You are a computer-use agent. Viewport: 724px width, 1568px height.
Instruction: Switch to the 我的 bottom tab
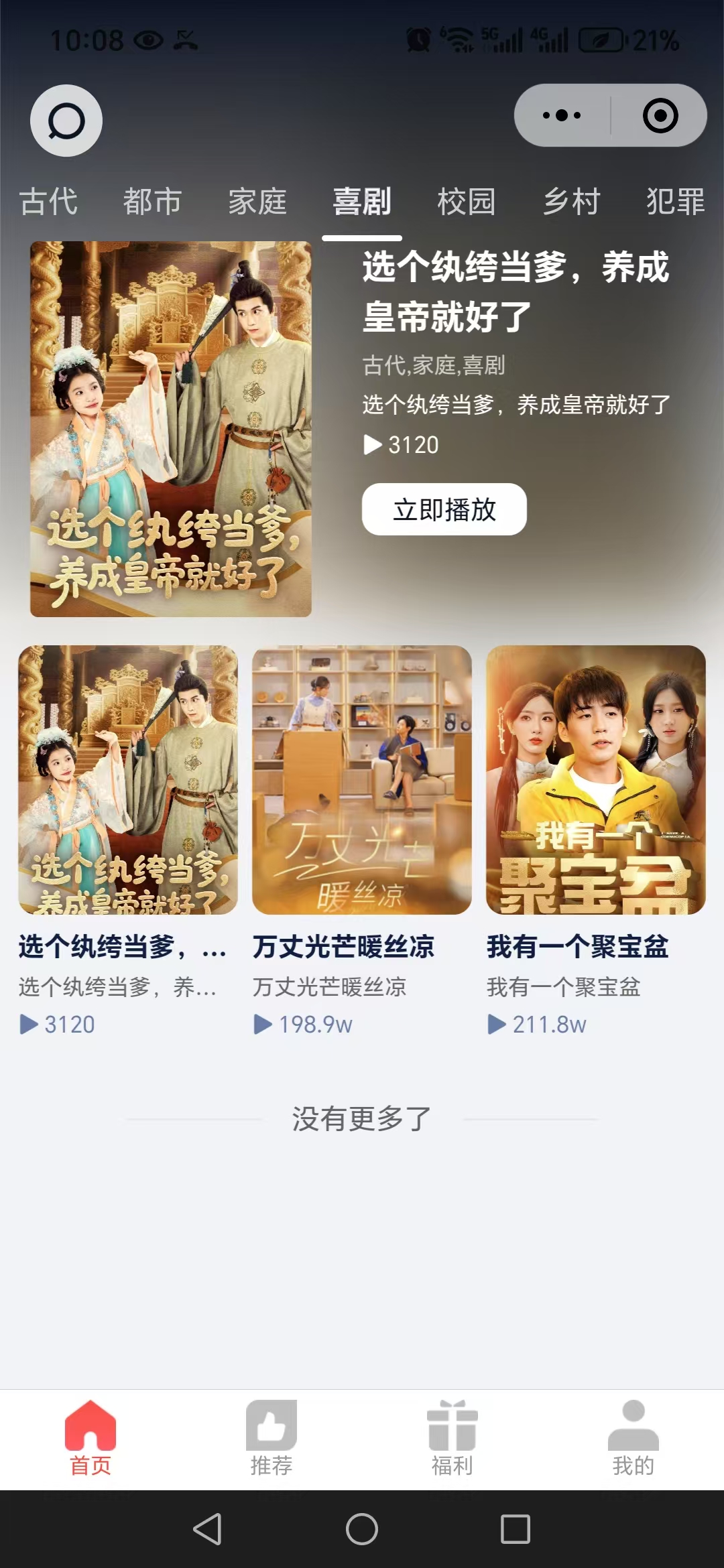(x=633, y=1438)
